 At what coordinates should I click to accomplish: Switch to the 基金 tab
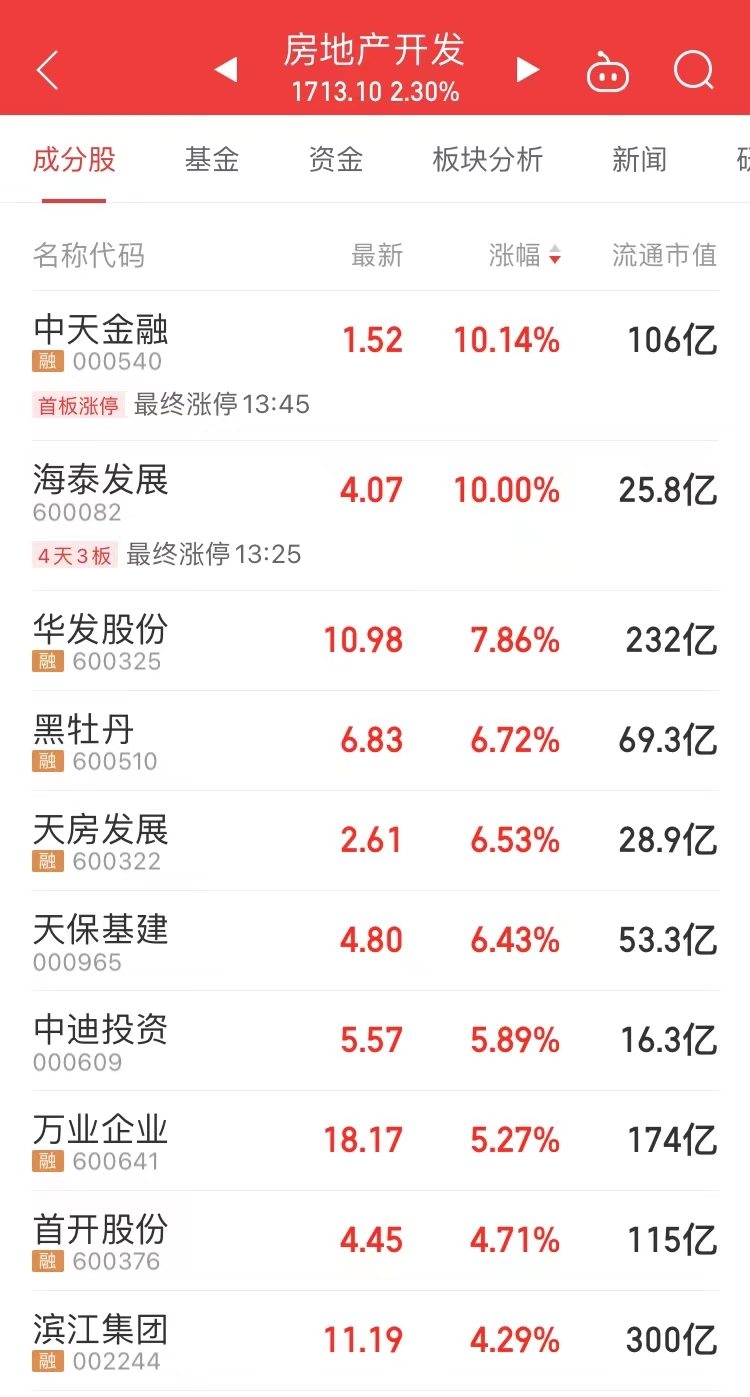coord(212,160)
